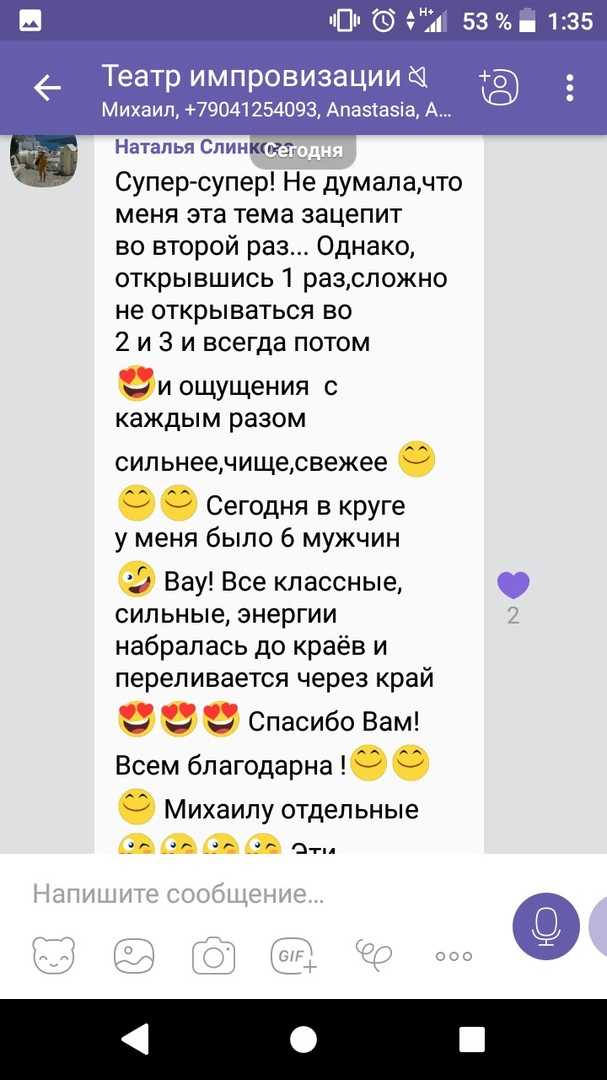The image size is (607, 1080).
Task: Open the three-dot overflow menu
Action: [570, 88]
